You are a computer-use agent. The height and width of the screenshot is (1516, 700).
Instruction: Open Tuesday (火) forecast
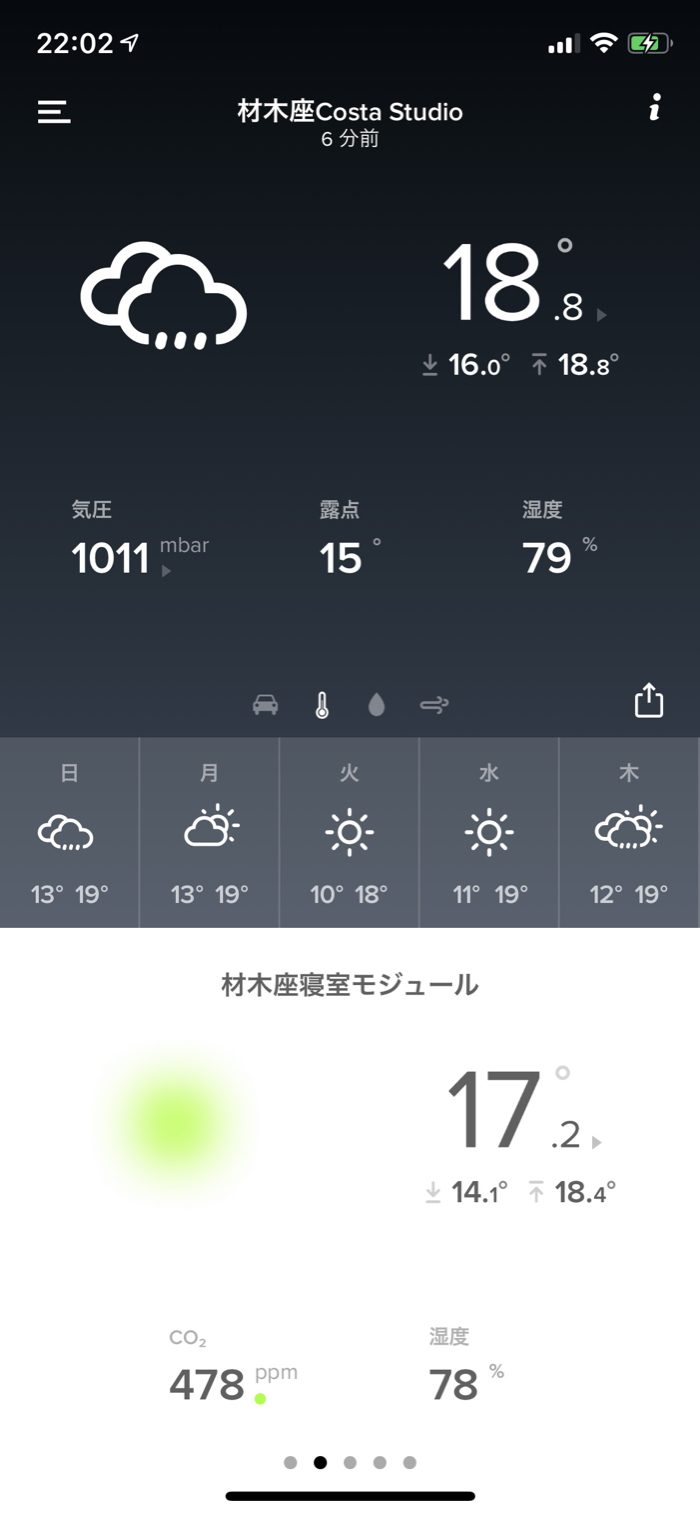coord(349,832)
